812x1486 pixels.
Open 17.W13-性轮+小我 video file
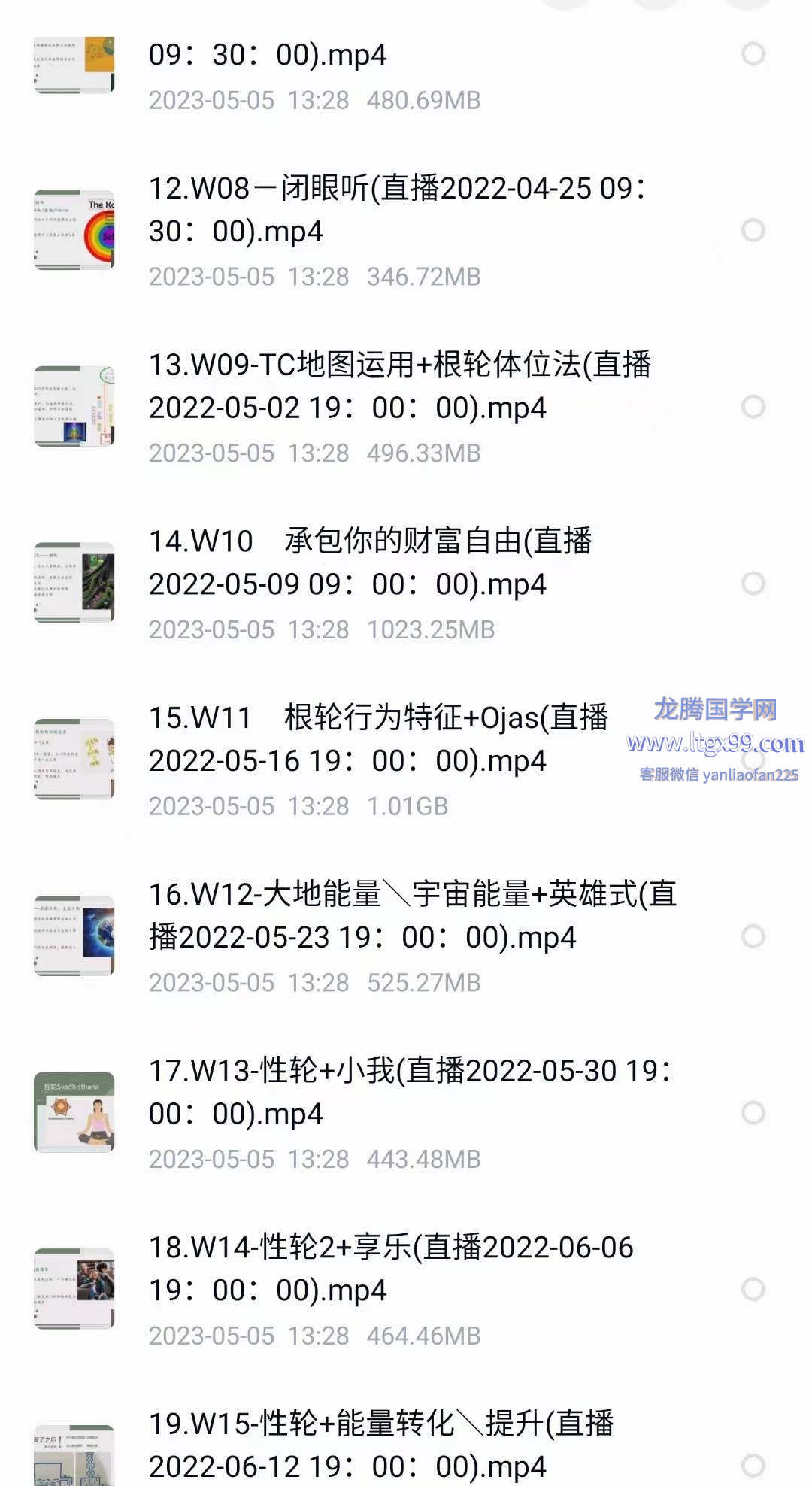point(410,1092)
